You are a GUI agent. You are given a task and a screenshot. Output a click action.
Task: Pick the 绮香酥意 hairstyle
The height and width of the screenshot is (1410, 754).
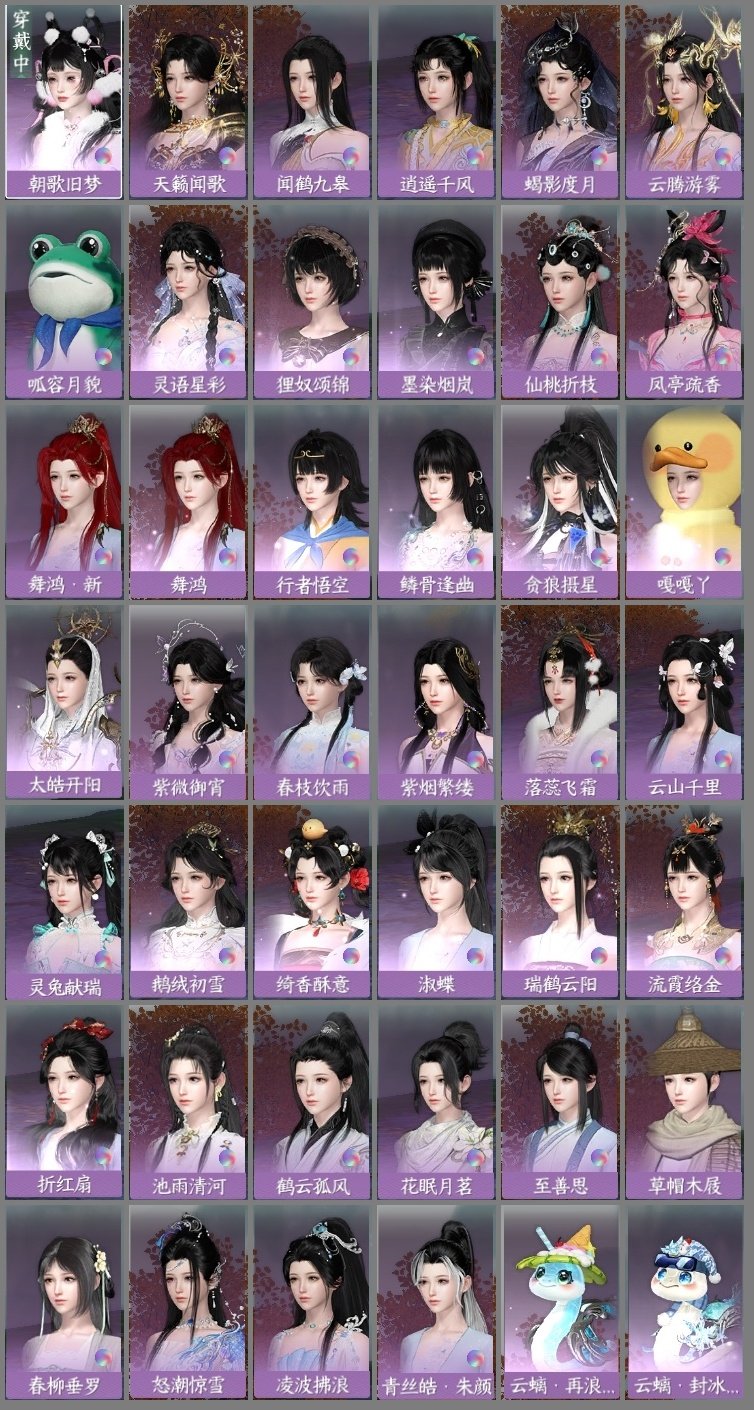313,900
